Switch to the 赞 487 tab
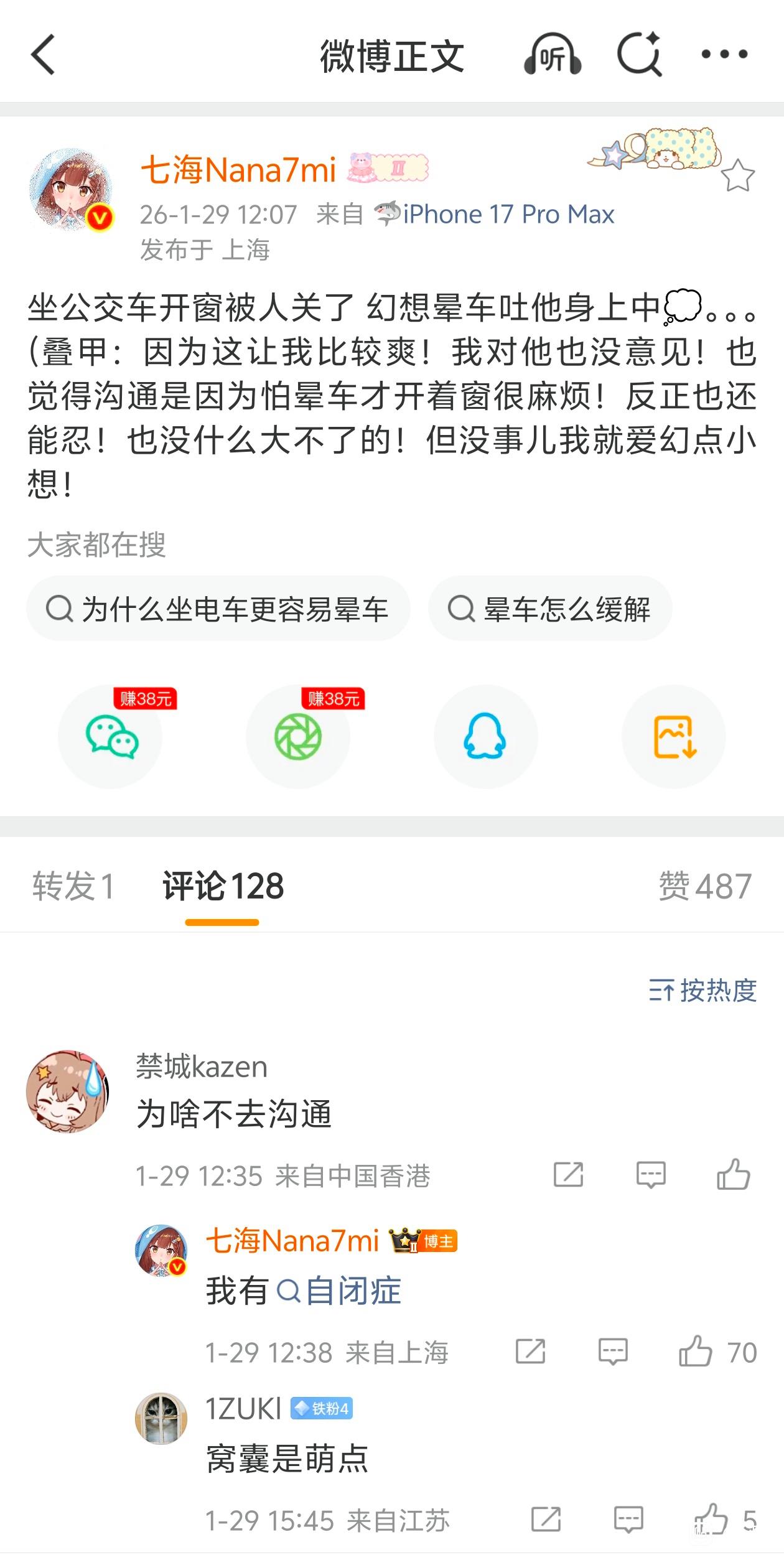 click(x=705, y=886)
